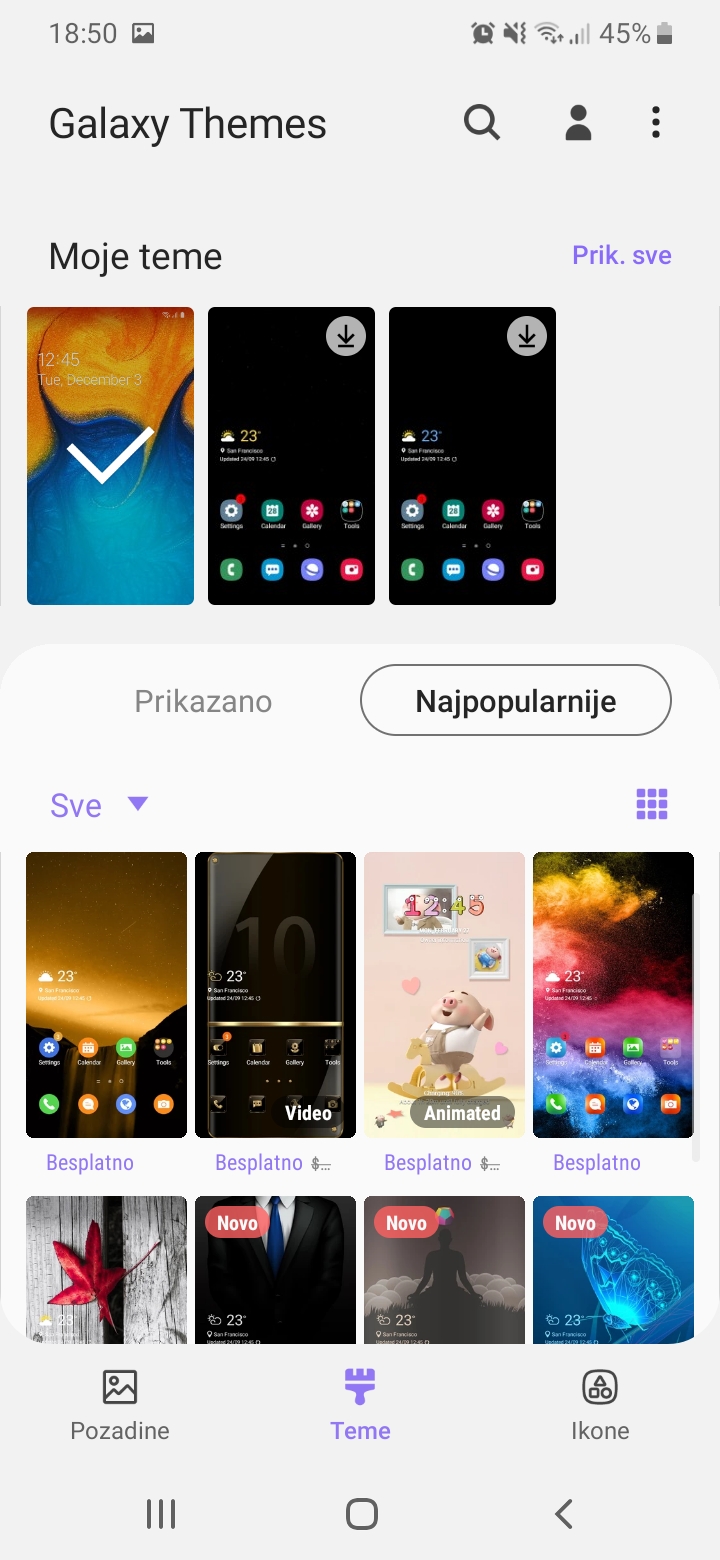
Task: Open the account profile icon
Action: coord(578,123)
